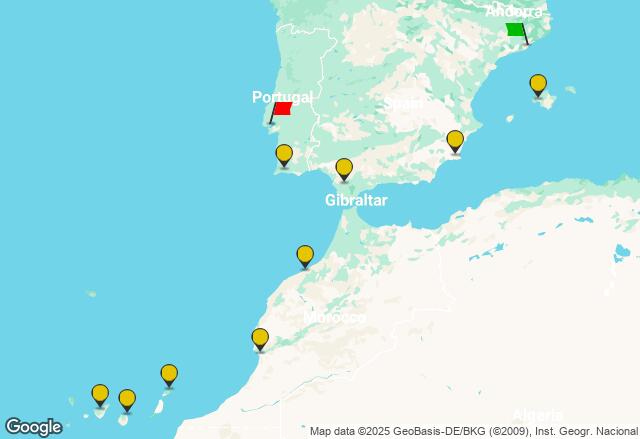This screenshot has width=640, height=439.
Task: Select the yellow pin on Mallorca island
Action: [x=538, y=84]
